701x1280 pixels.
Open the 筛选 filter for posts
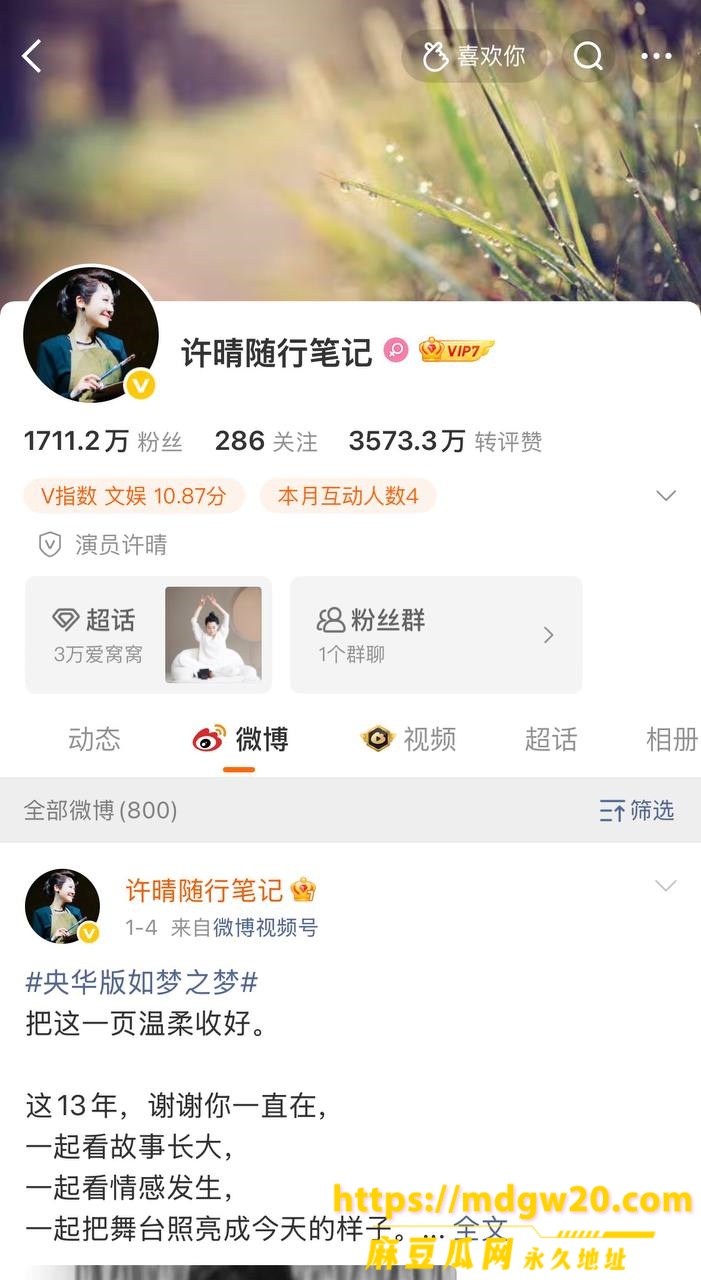tap(637, 810)
